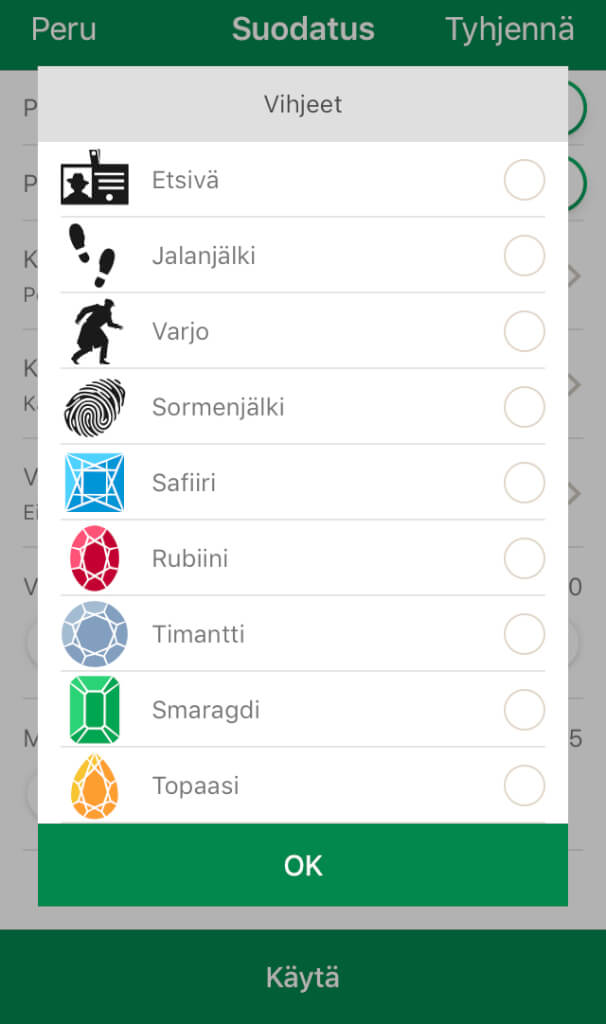Image resolution: width=606 pixels, height=1024 pixels.
Task: Tap Peru to cancel filtering
Action: pos(64,30)
